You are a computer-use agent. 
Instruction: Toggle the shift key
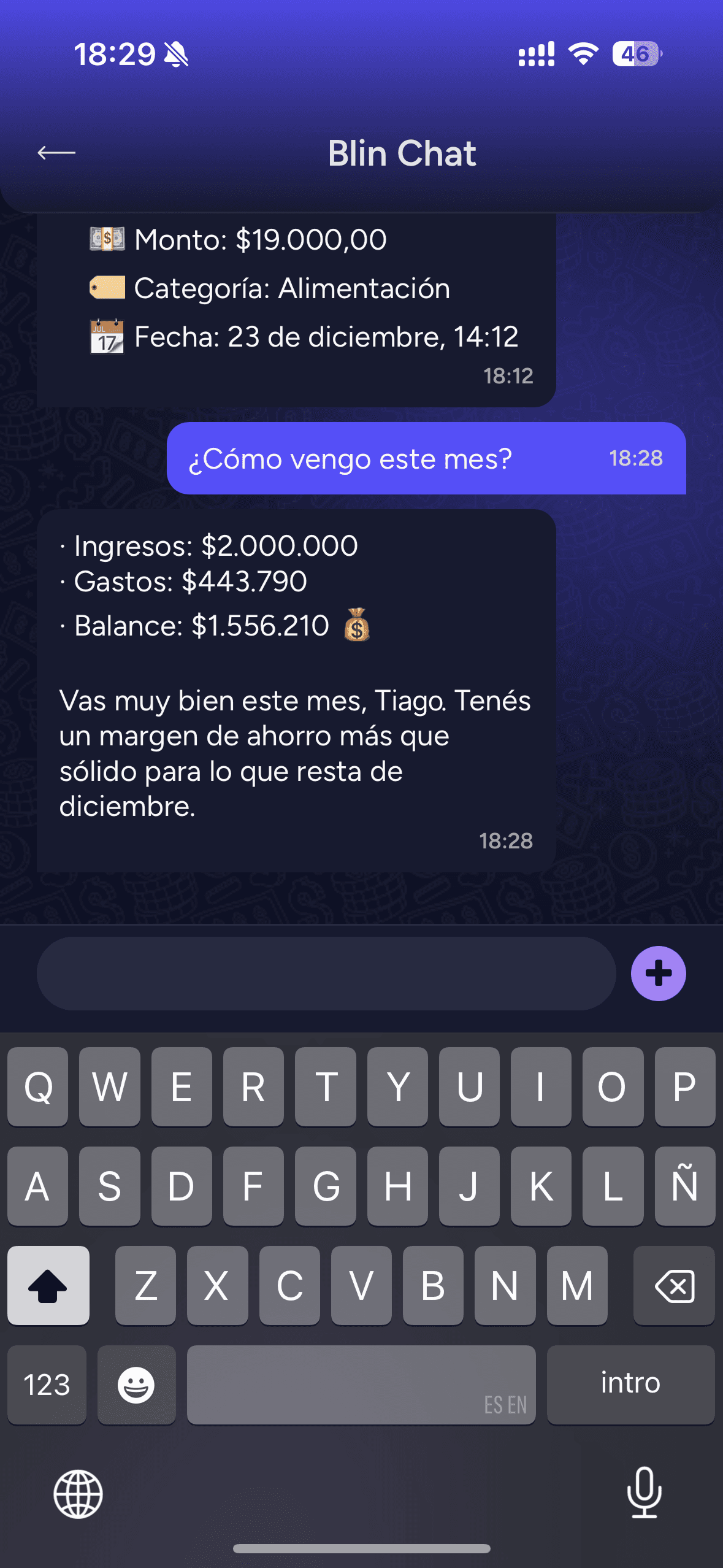[x=48, y=1285]
